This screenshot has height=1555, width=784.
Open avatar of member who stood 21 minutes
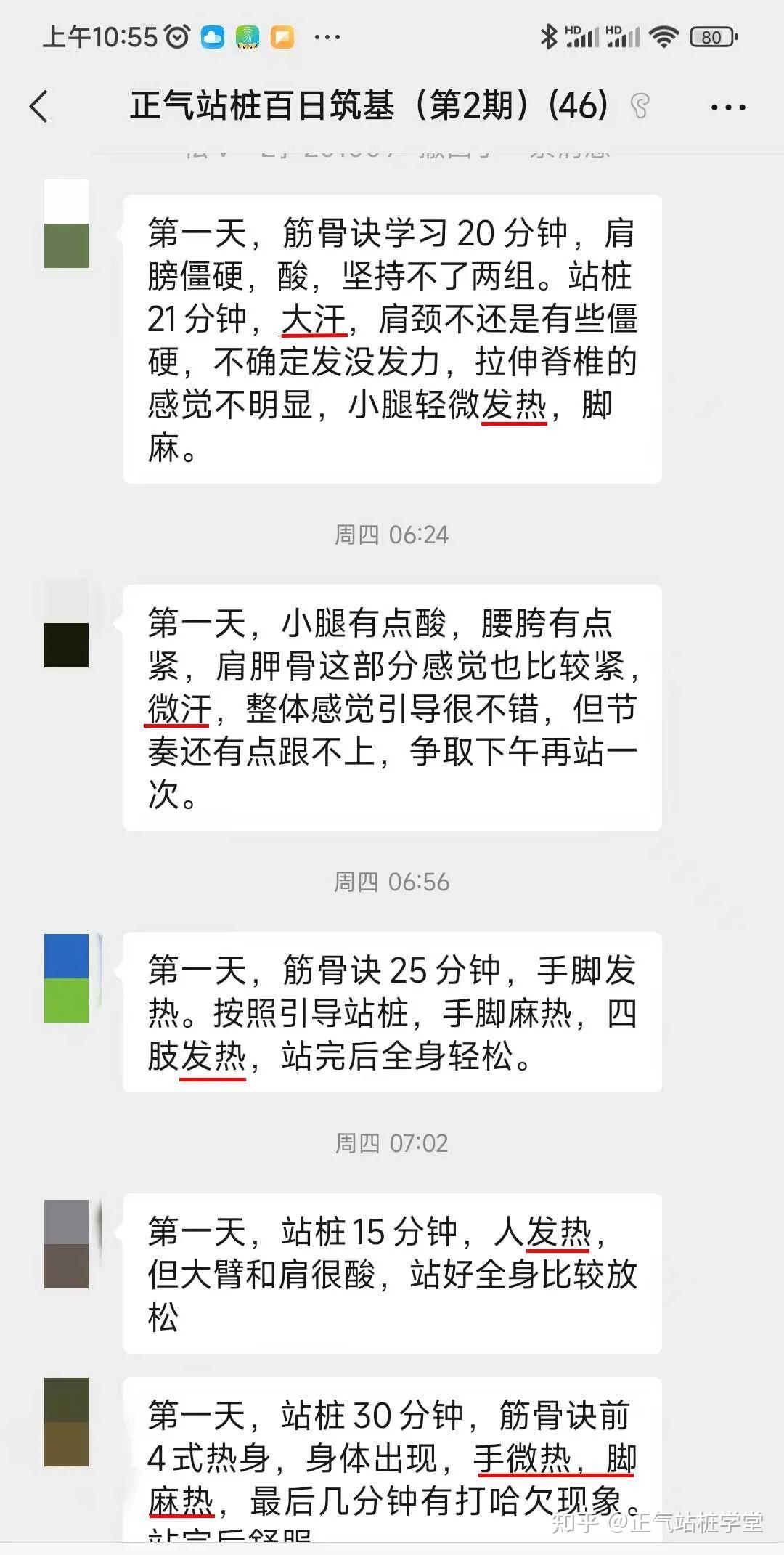(66, 224)
